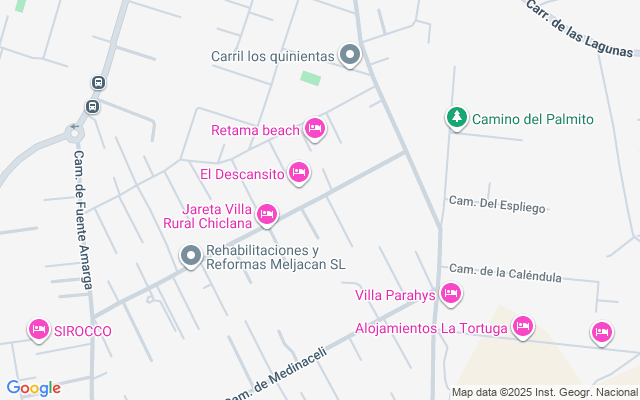
Task: Tap the Villa Parahys marker
Action: (x=450, y=293)
